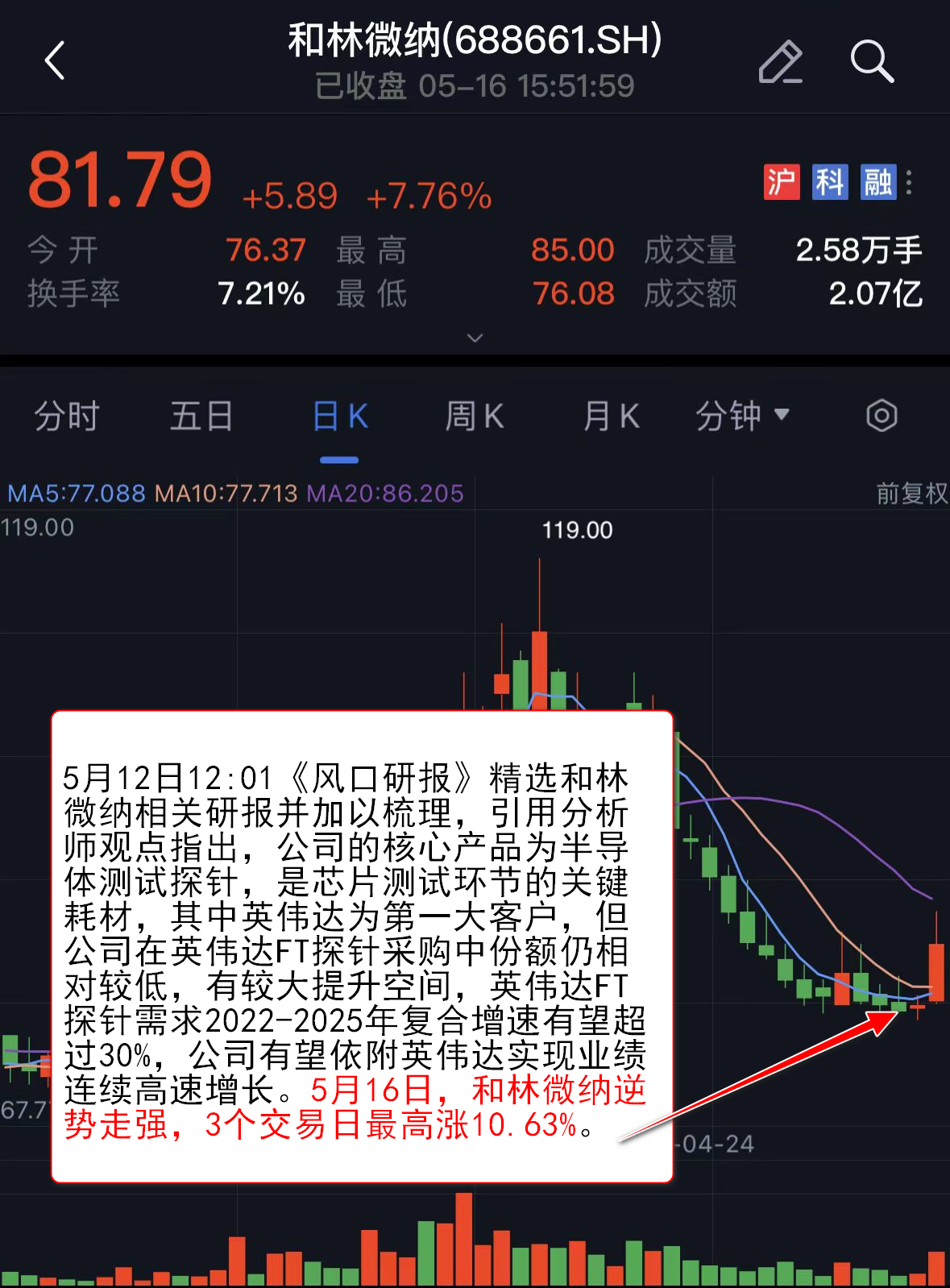Switch to the 月K chart tab
Image resolution: width=950 pixels, height=1288 pixels.
(x=611, y=417)
